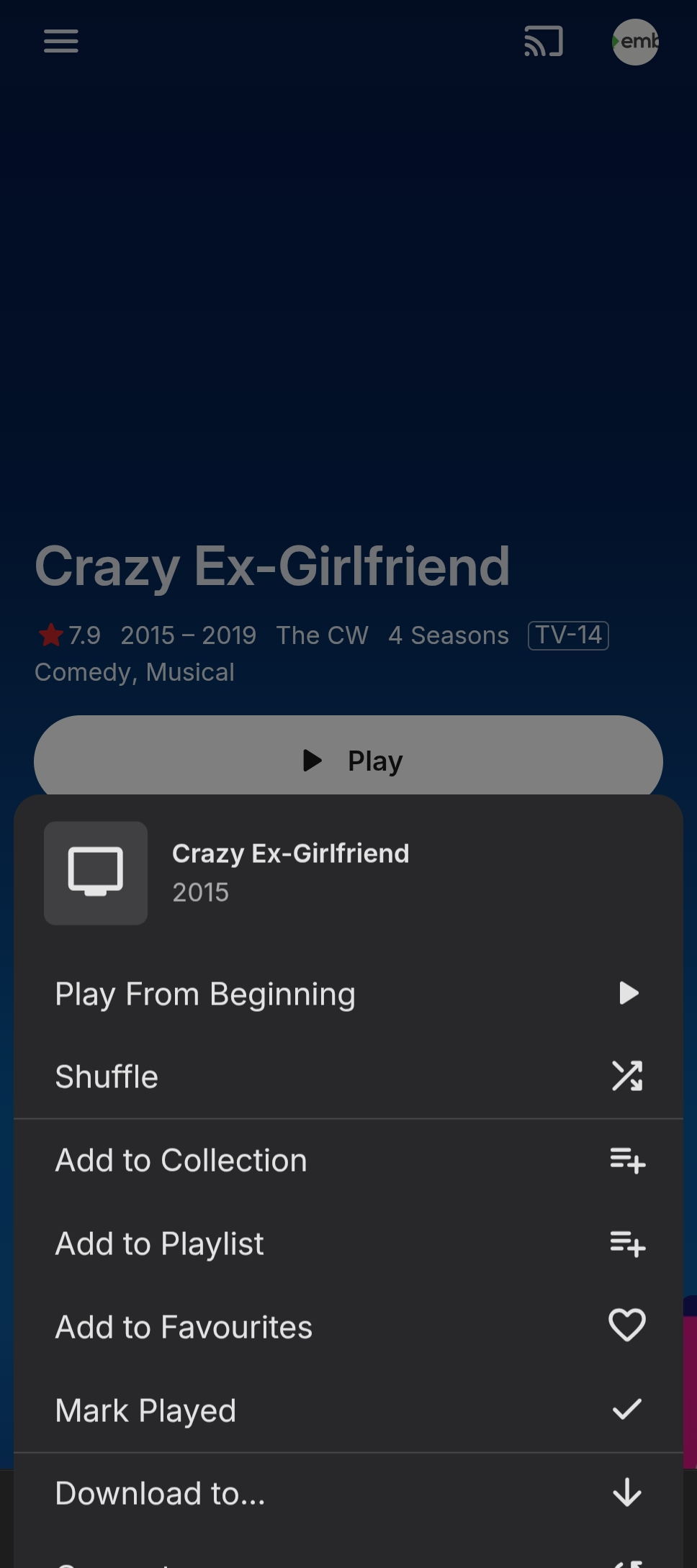Shuffle Crazy Ex-Girlfriend episodes
Screen dimensions: 697x1568
click(348, 1077)
